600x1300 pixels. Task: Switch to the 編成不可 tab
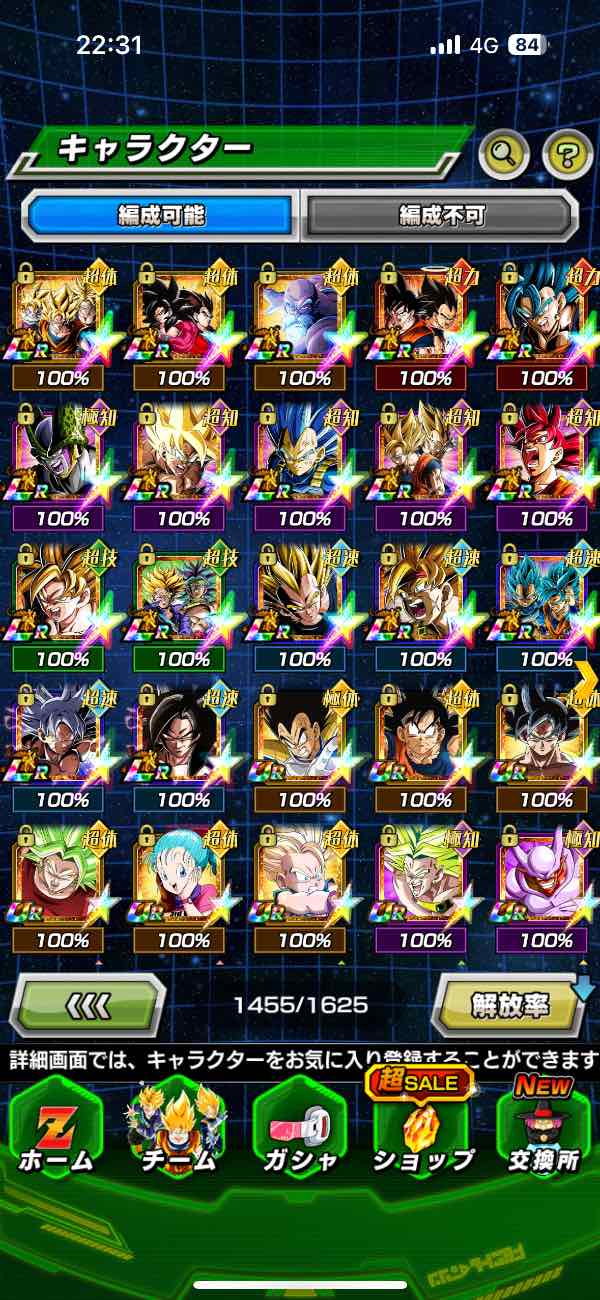pos(441,215)
